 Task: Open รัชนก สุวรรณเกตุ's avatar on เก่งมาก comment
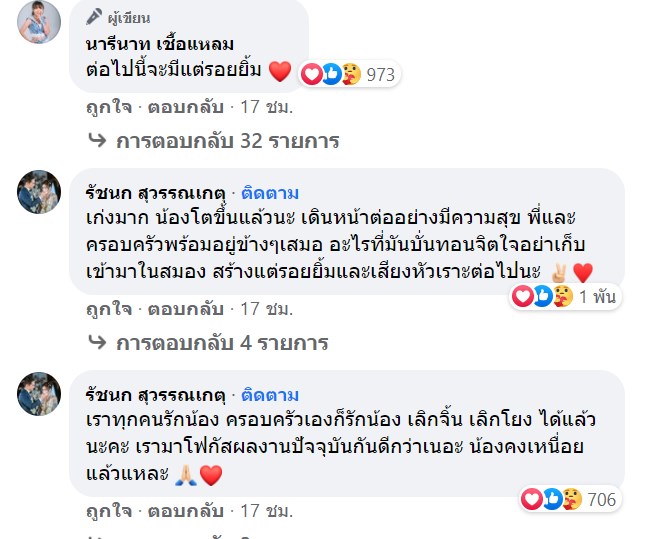pos(40,191)
